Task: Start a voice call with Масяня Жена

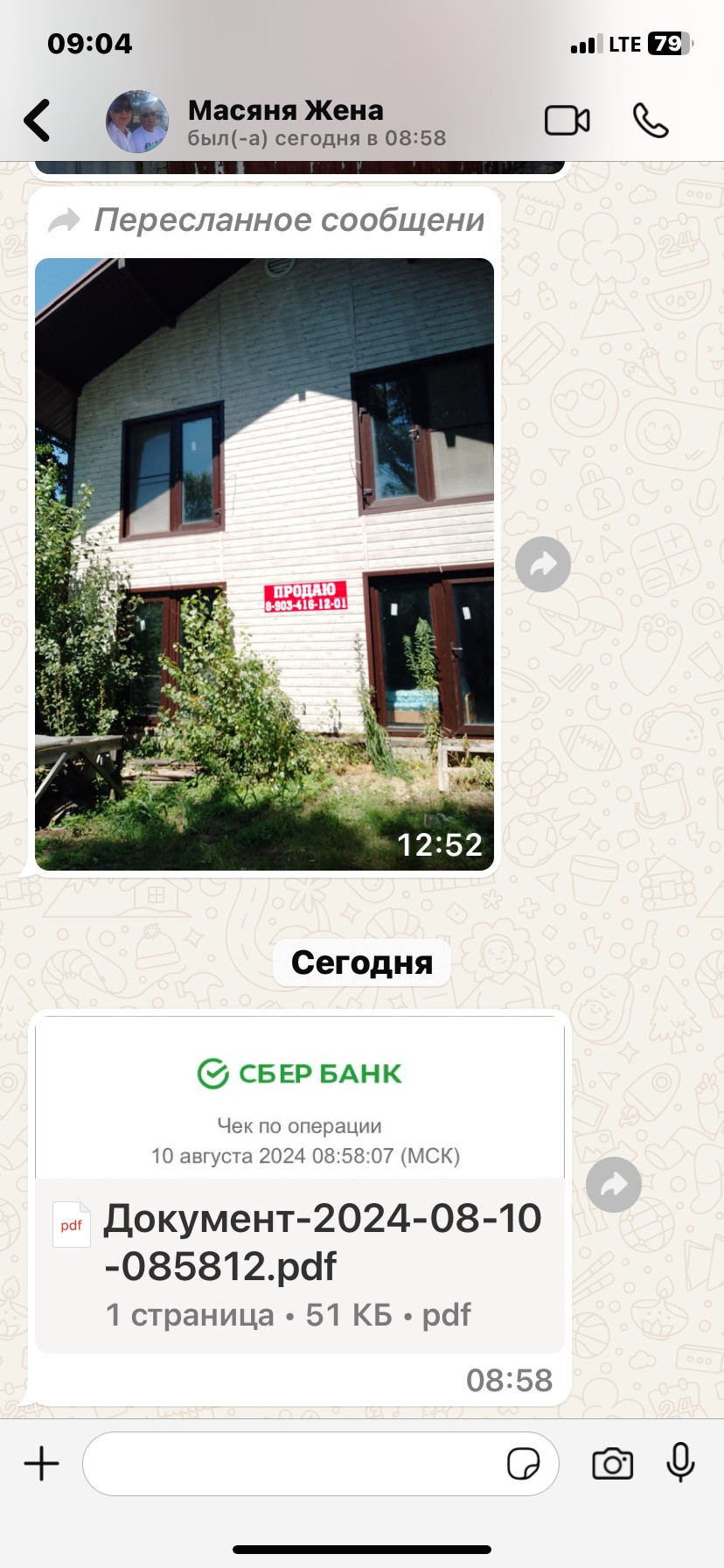Action: pyautogui.click(x=651, y=121)
